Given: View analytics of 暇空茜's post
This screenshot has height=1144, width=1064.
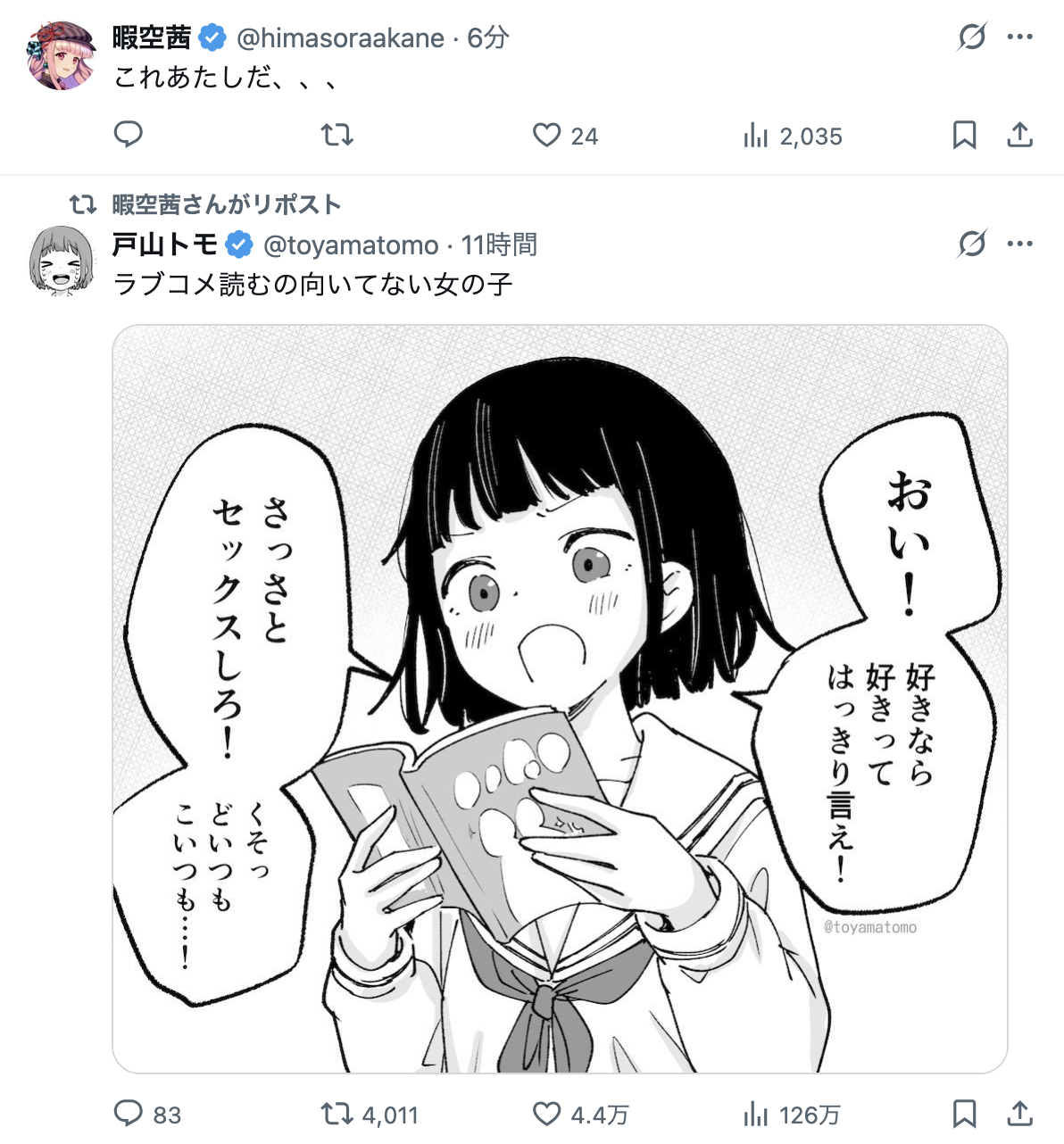Looking at the screenshot, I should point(755,136).
